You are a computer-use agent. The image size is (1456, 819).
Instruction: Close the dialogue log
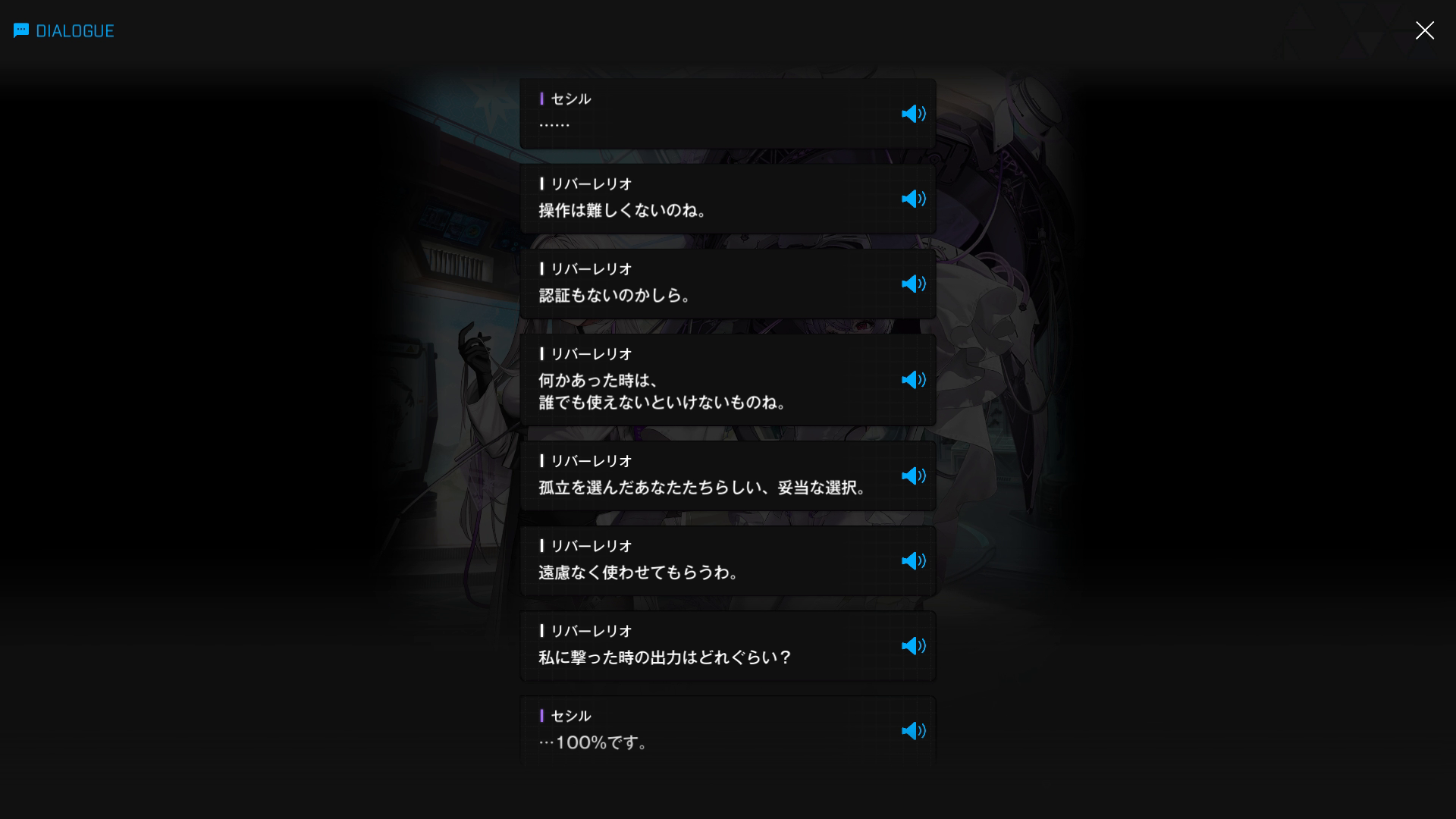[x=1424, y=30]
